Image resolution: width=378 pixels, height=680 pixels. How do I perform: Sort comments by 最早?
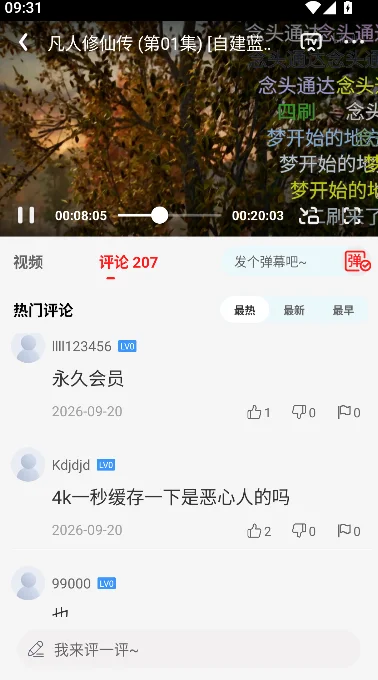click(343, 310)
